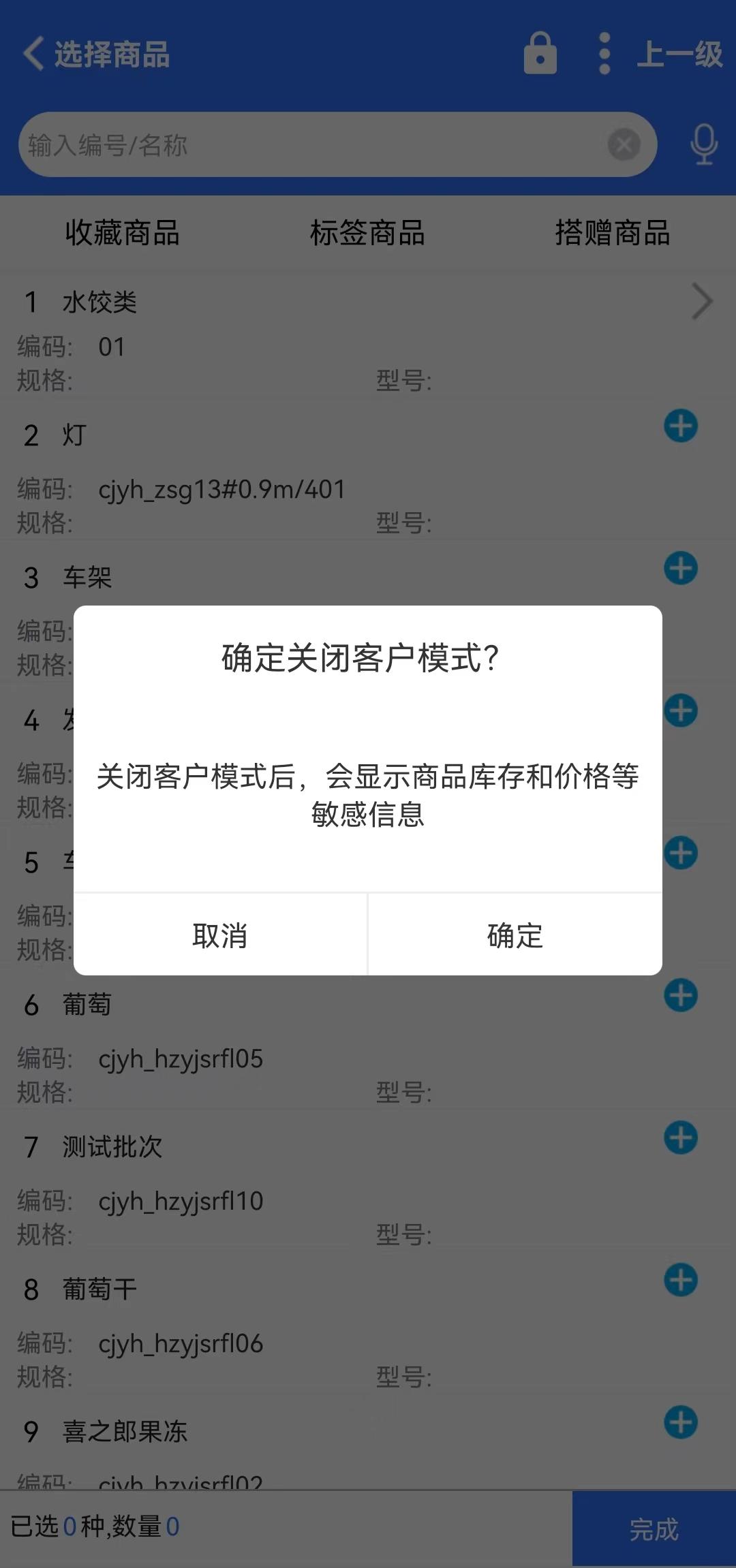Switch to the 搭赠商品 tab
Screen dimensions: 736x1568
(x=613, y=233)
